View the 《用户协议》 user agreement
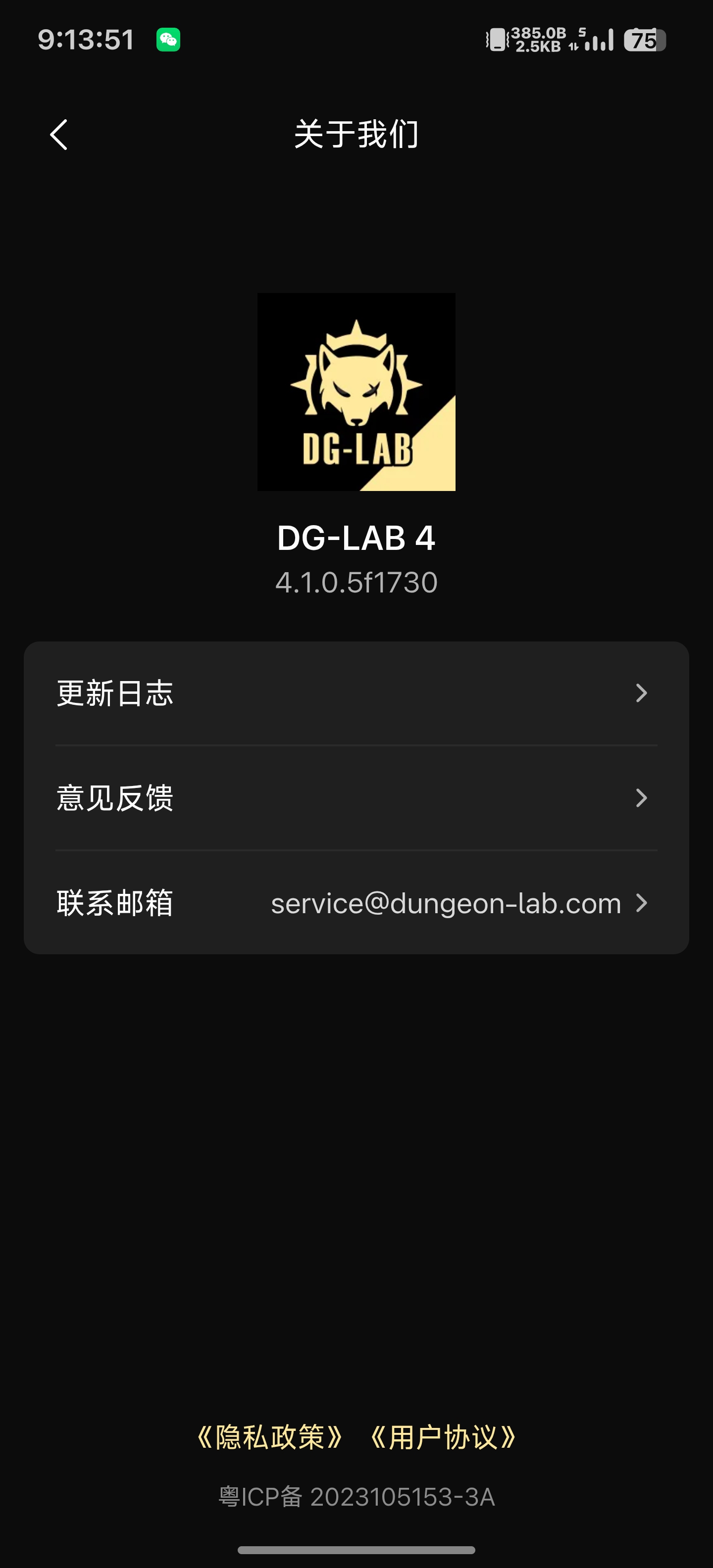713x1568 pixels. pos(443,1437)
